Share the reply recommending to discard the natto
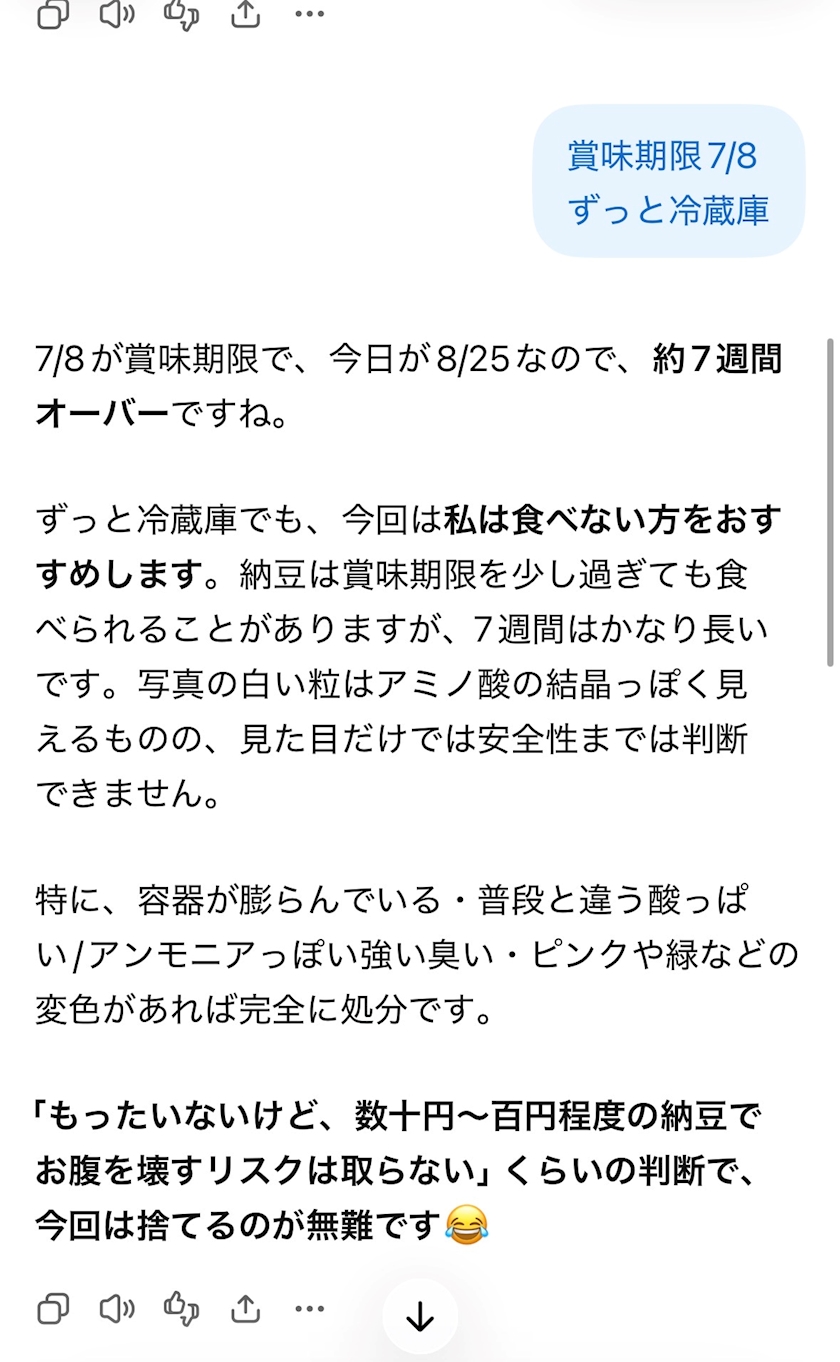This screenshot has width=840, height=1362. coord(245,1308)
